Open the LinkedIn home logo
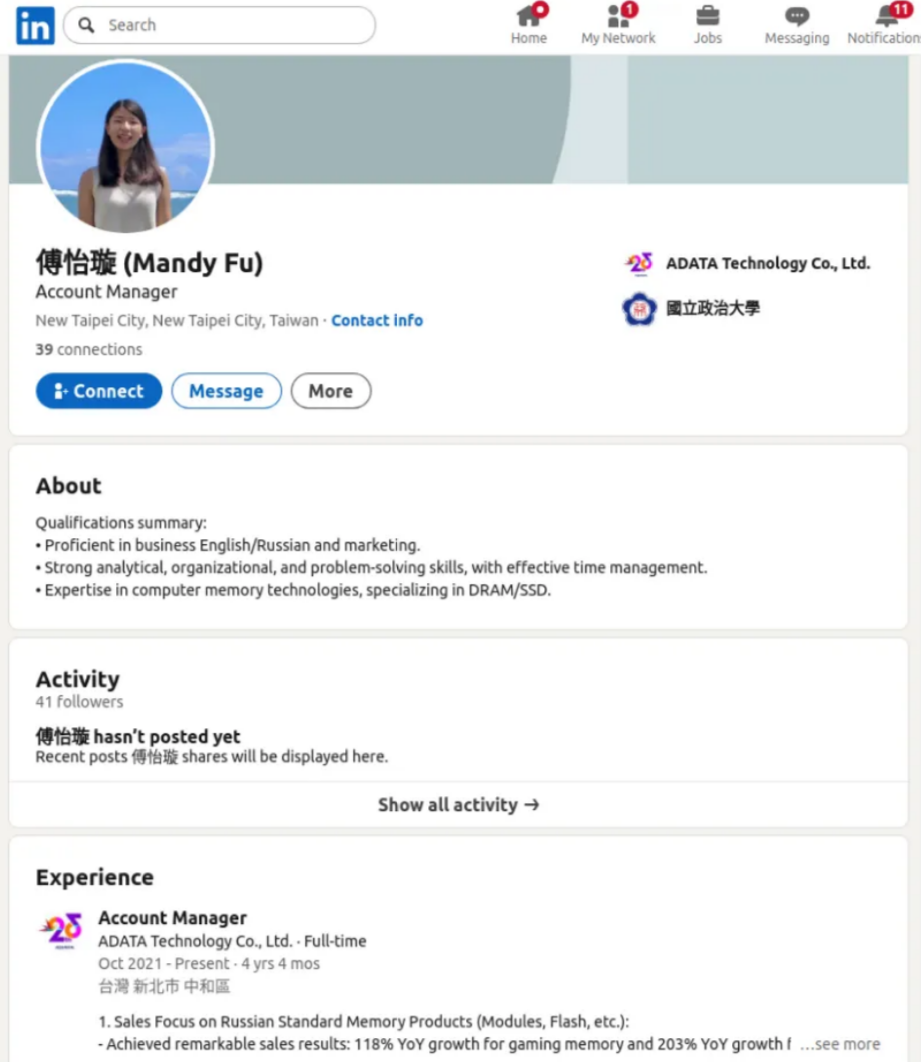 click(35, 26)
